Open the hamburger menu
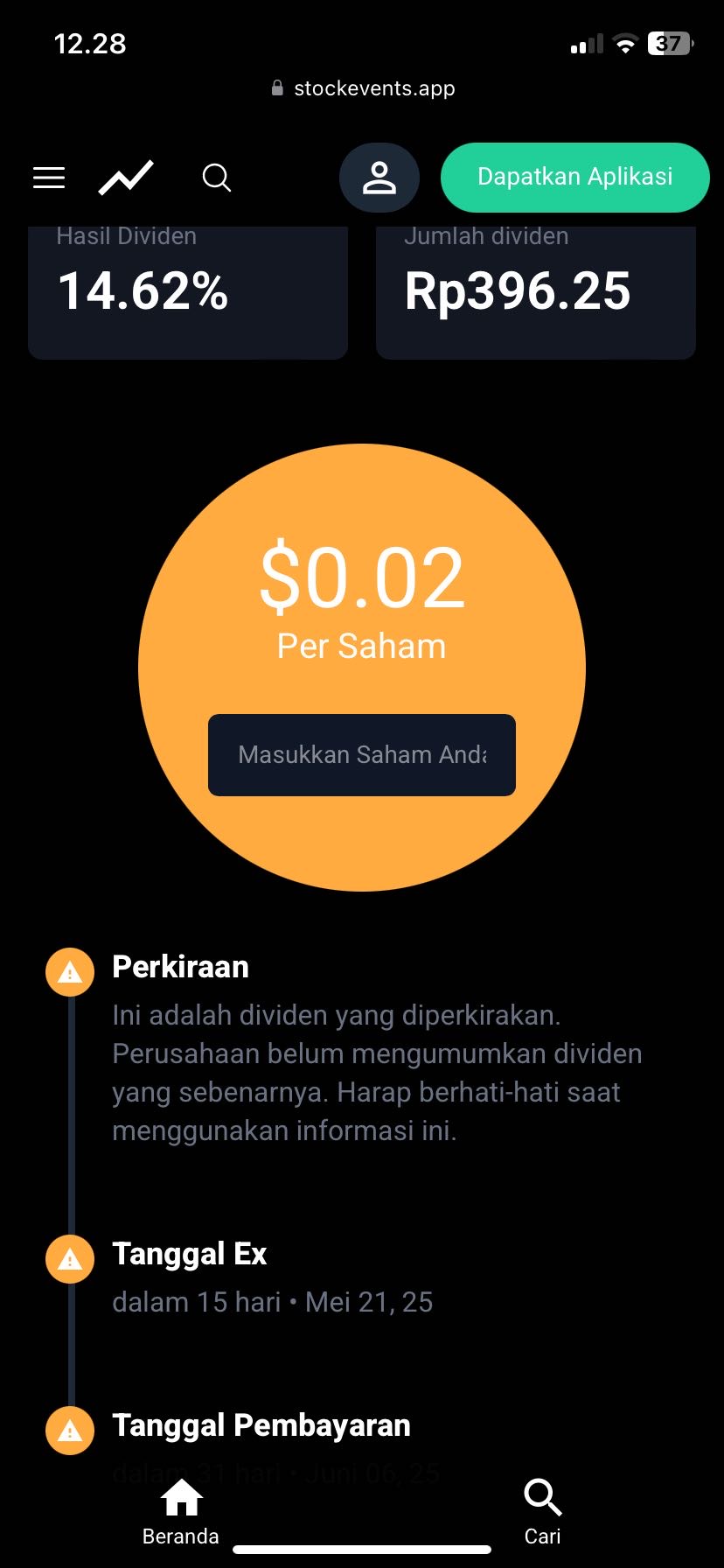 click(49, 178)
